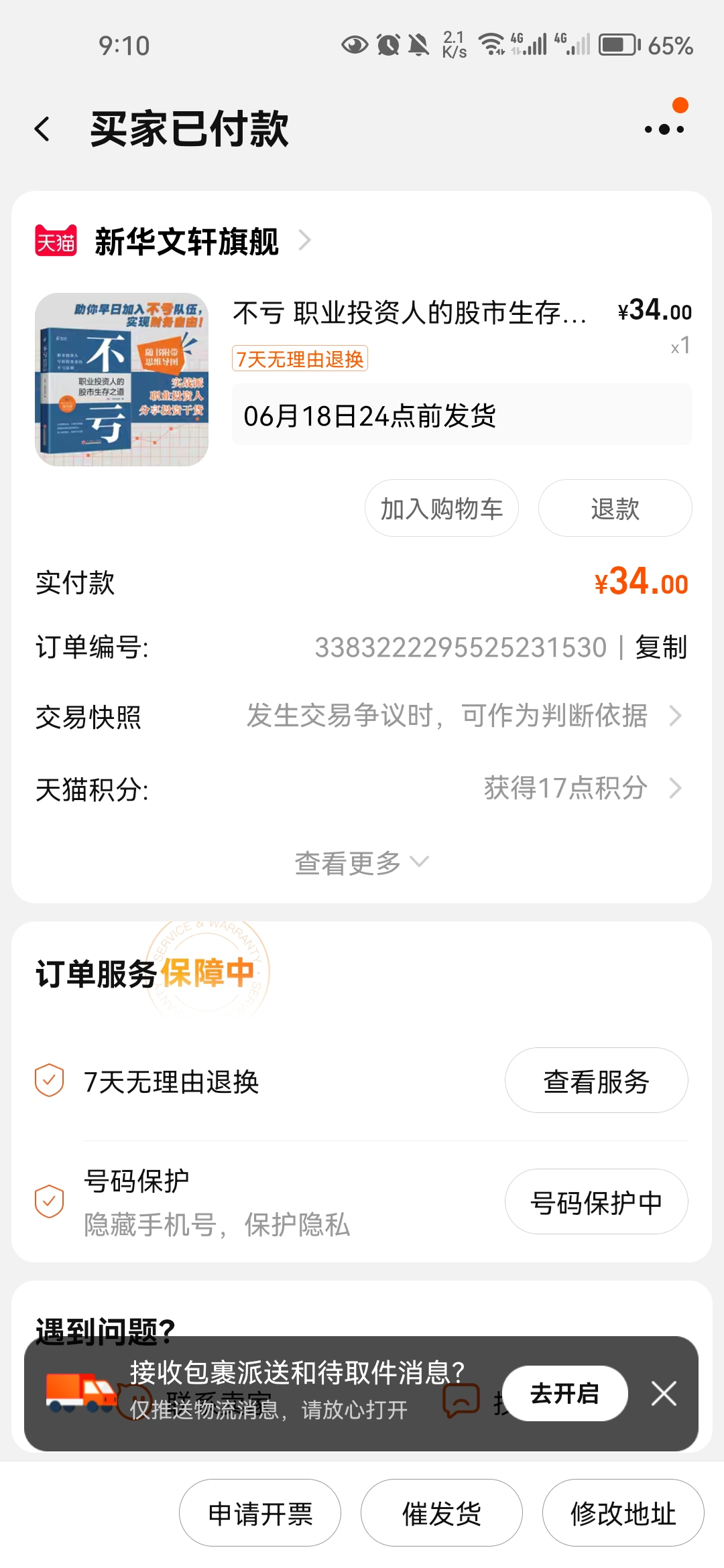Request a refund via 退款
The width and height of the screenshot is (724, 1568).
click(x=615, y=509)
